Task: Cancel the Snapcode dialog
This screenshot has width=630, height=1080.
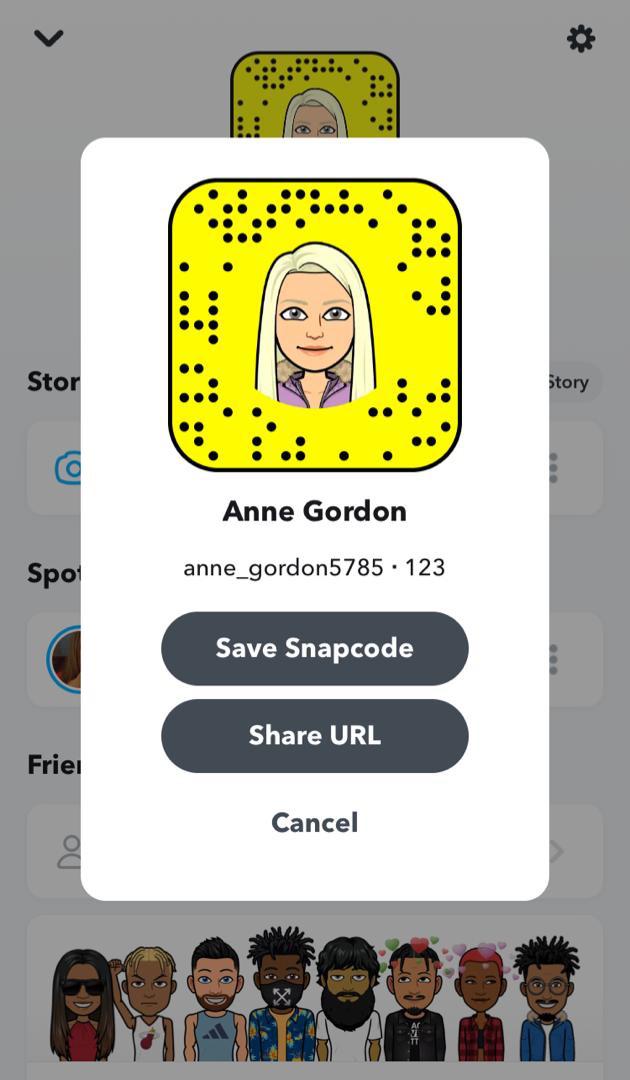Action: click(315, 822)
